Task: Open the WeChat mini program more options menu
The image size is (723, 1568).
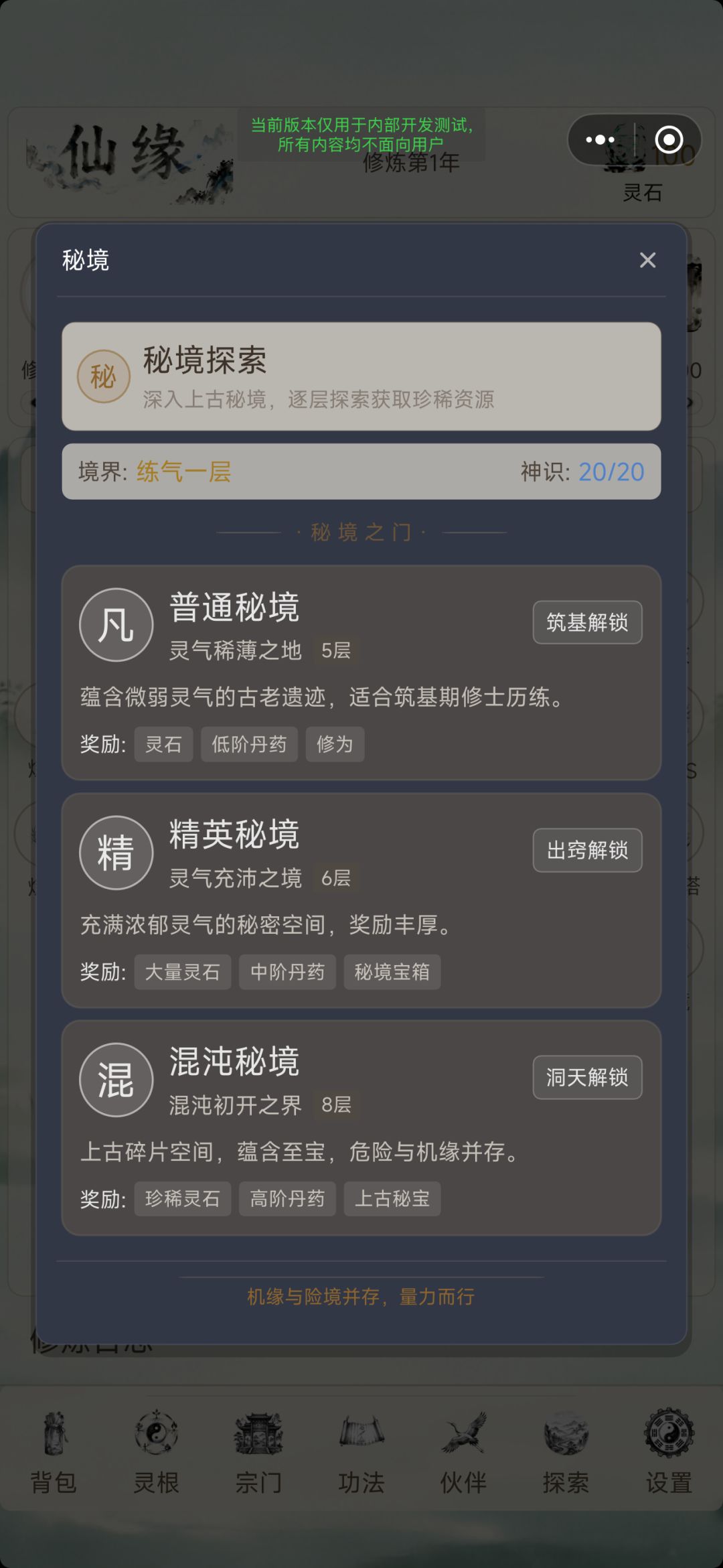Action: point(598,138)
